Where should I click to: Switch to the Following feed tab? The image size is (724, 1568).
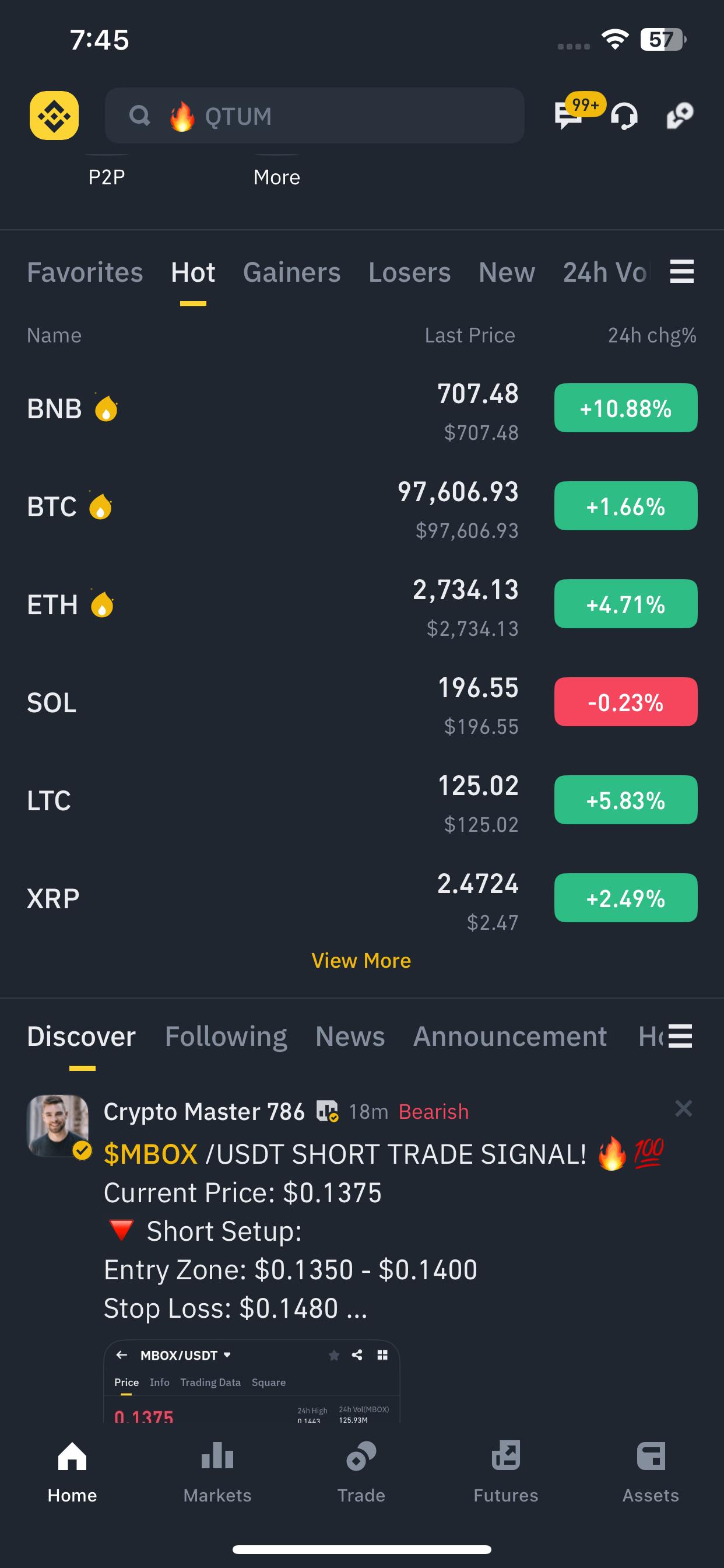click(226, 1036)
